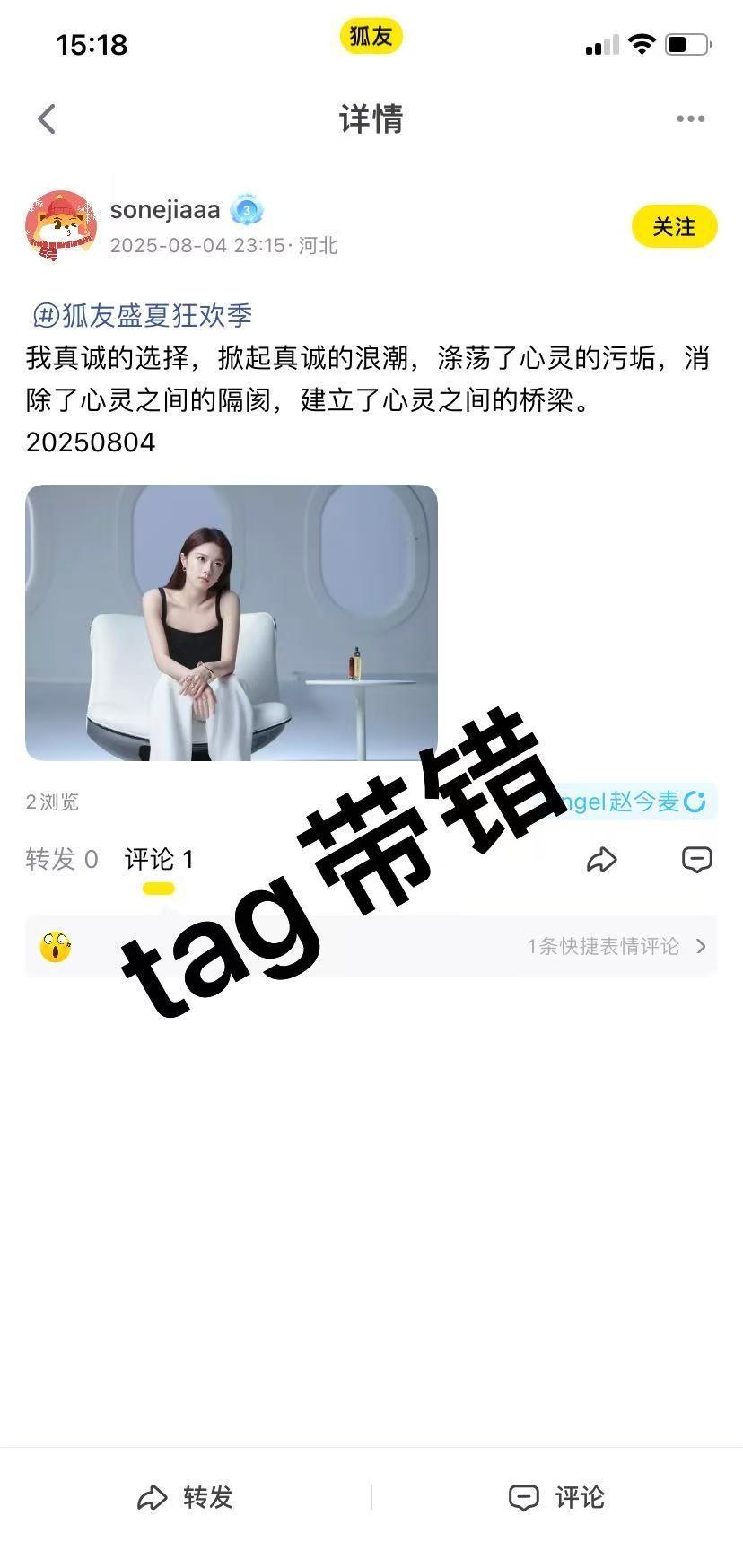This screenshot has width=743, height=1568.
Task: Select the 评论 1 tab
Action: (x=159, y=859)
